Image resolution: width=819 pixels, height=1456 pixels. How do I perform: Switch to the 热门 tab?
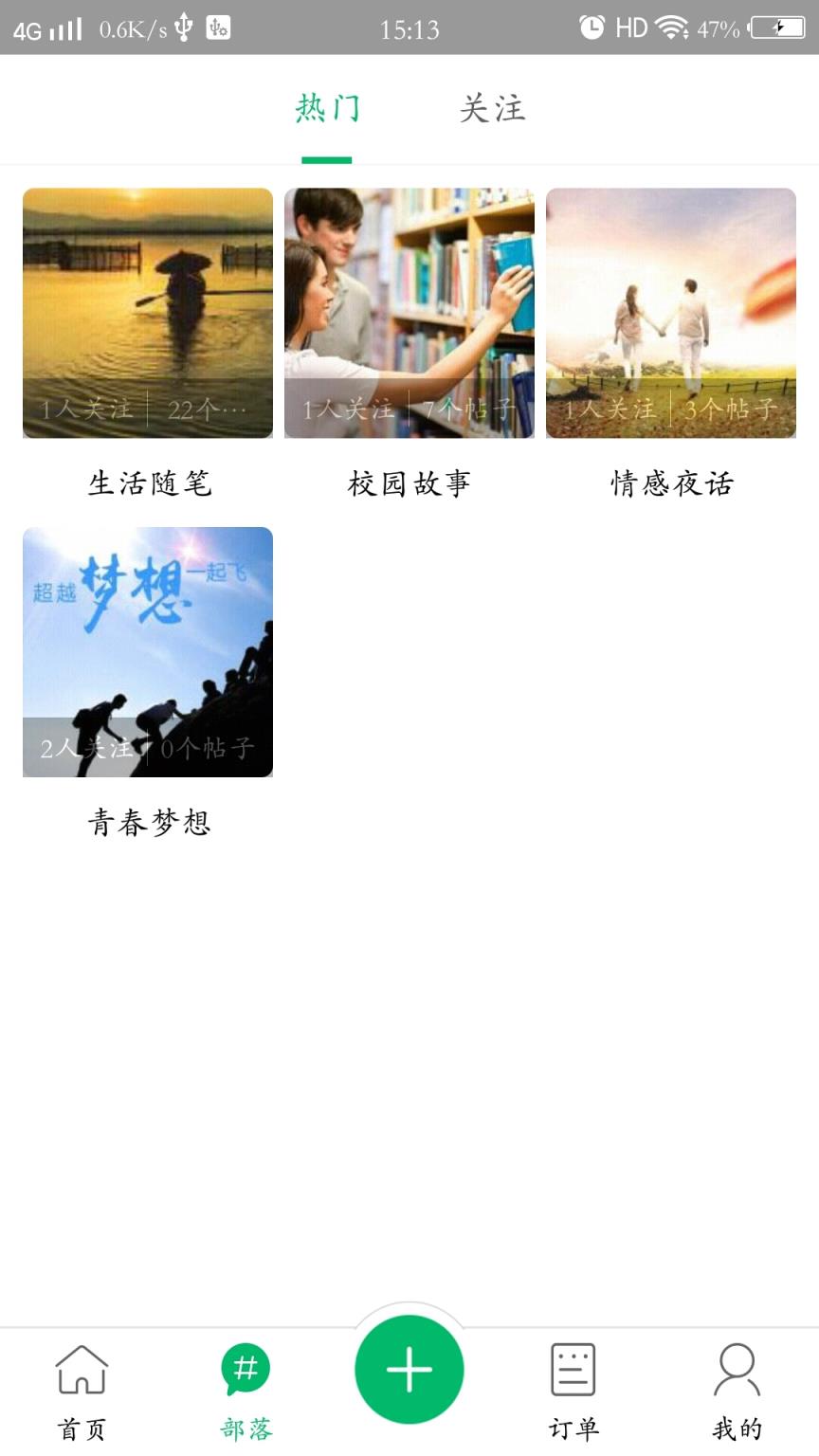click(326, 109)
